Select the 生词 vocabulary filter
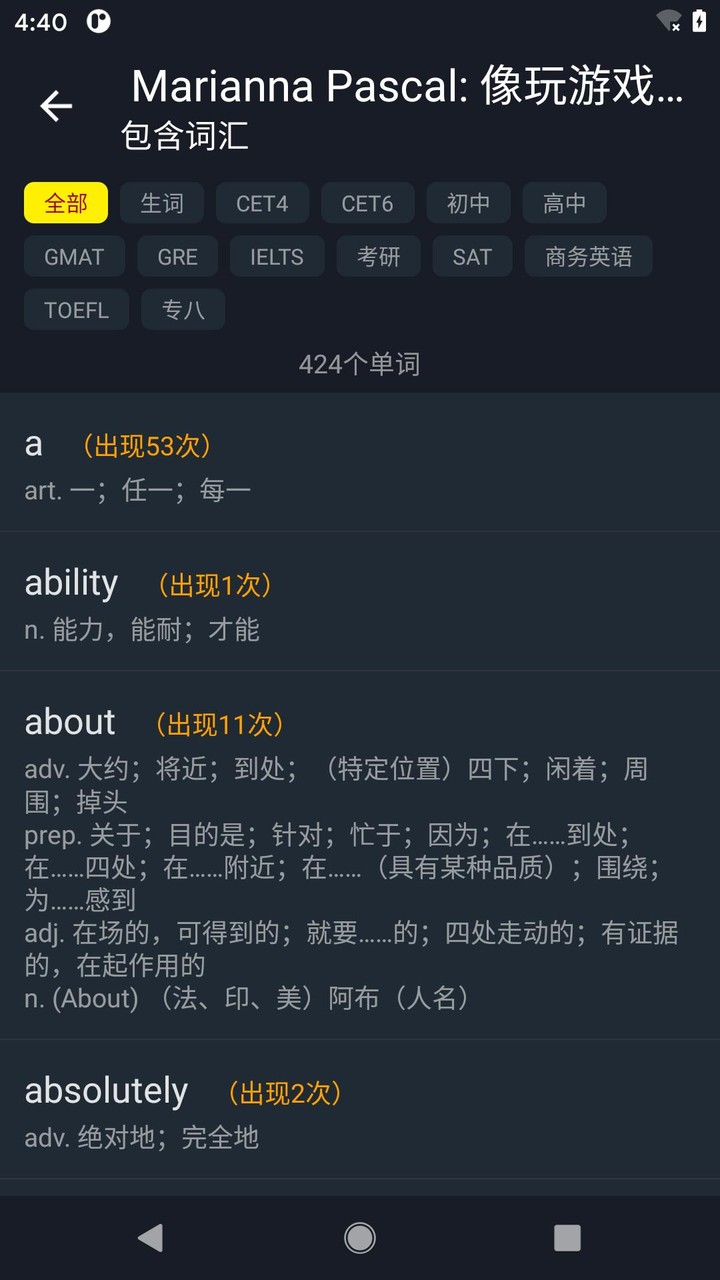 click(x=162, y=202)
